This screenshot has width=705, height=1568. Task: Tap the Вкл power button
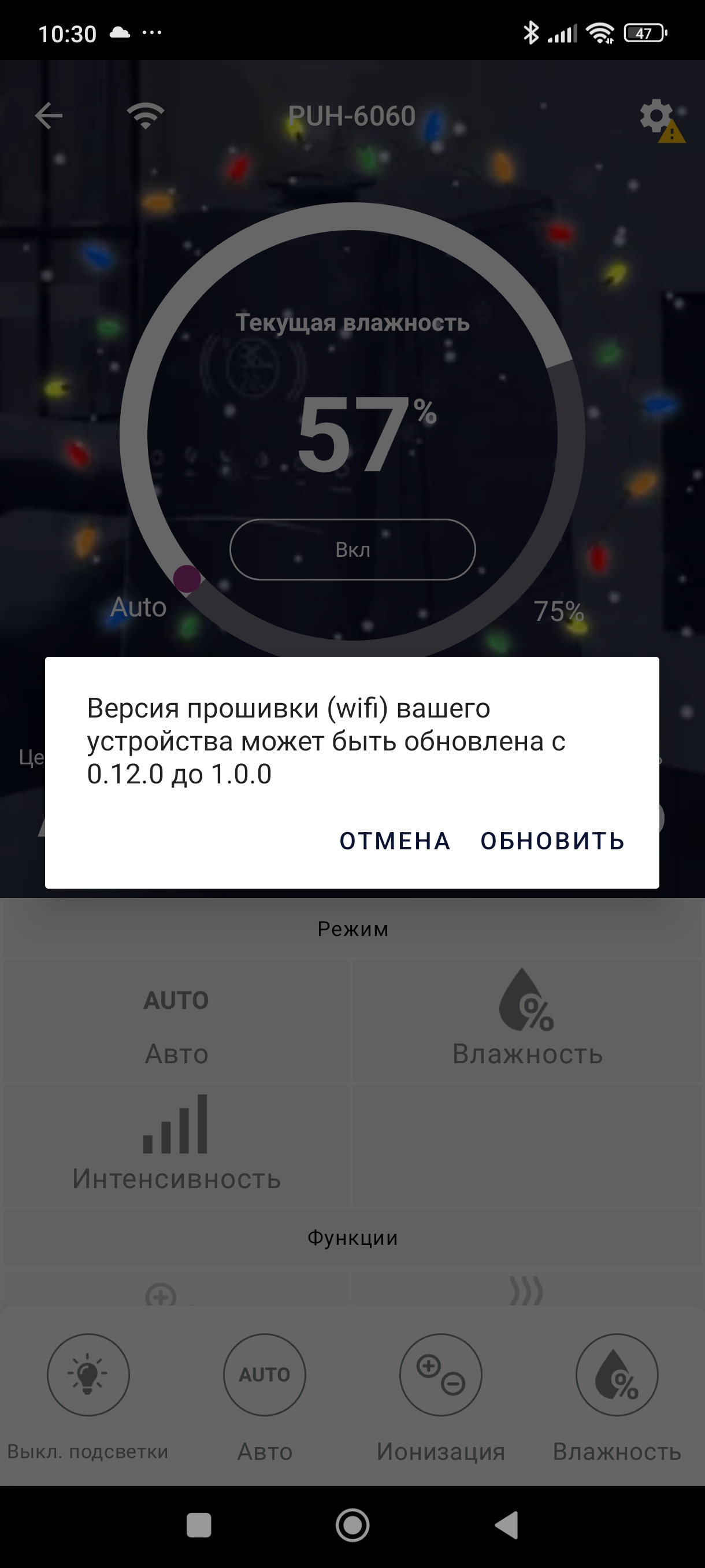click(x=352, y=549)
